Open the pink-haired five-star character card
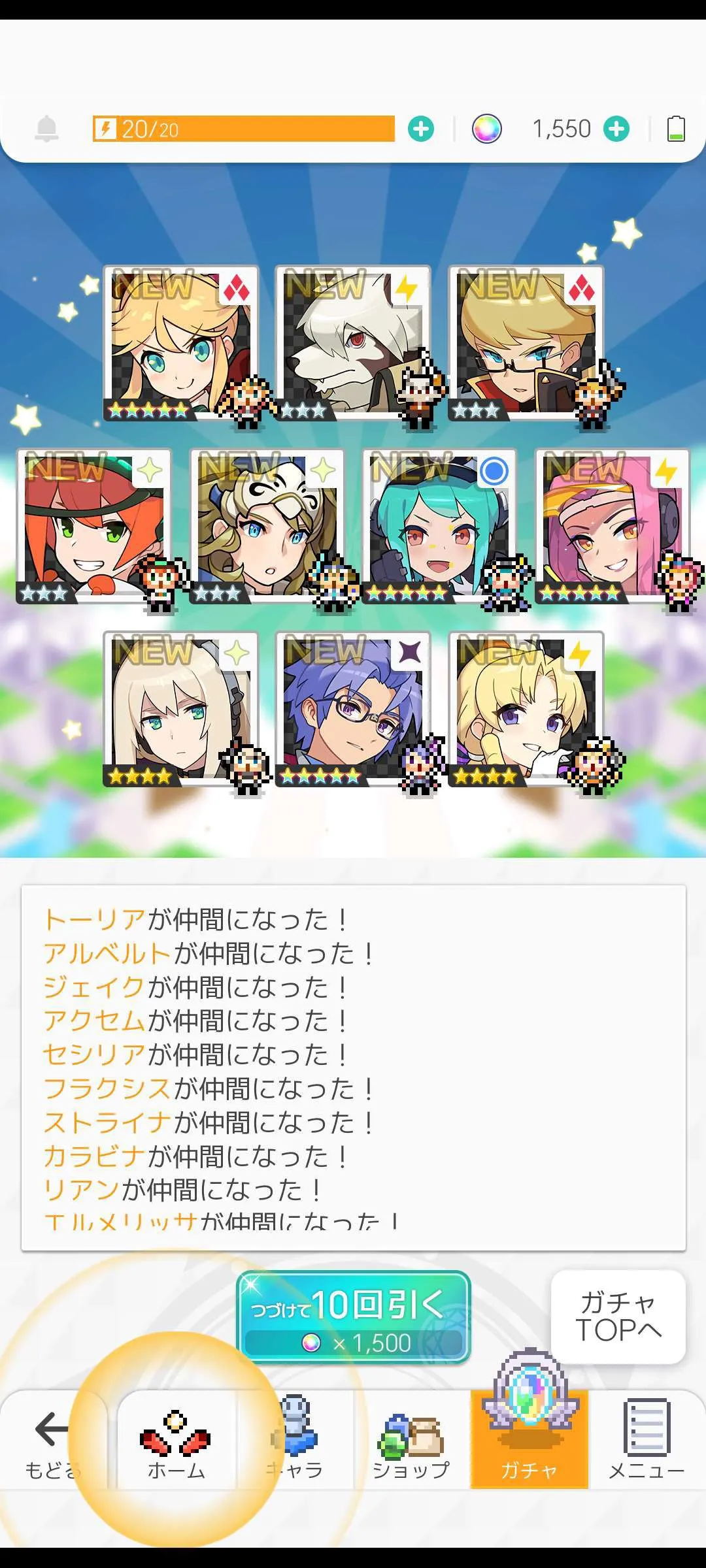Image resolution: width=706 pixels, height=1568 pixels. (612, 526)
